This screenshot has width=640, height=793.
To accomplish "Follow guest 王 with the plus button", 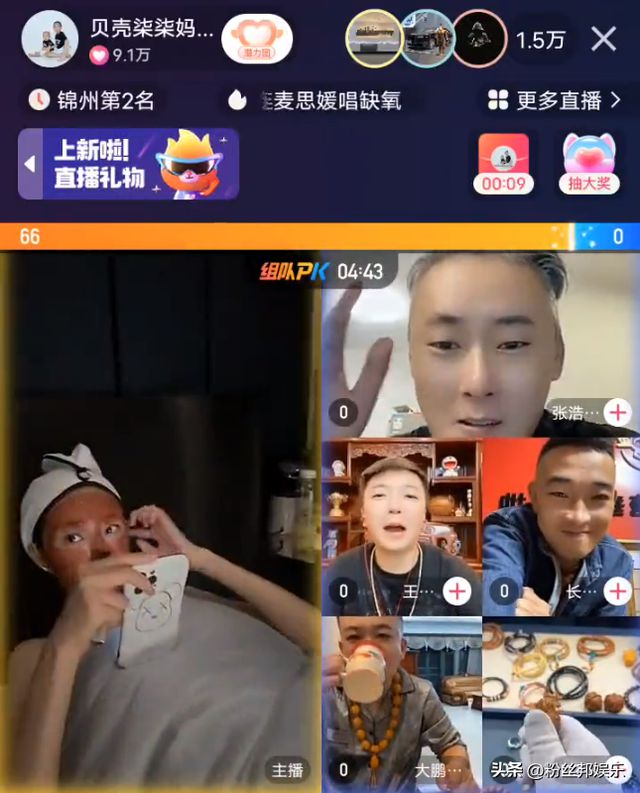I will tap(457, 591).
